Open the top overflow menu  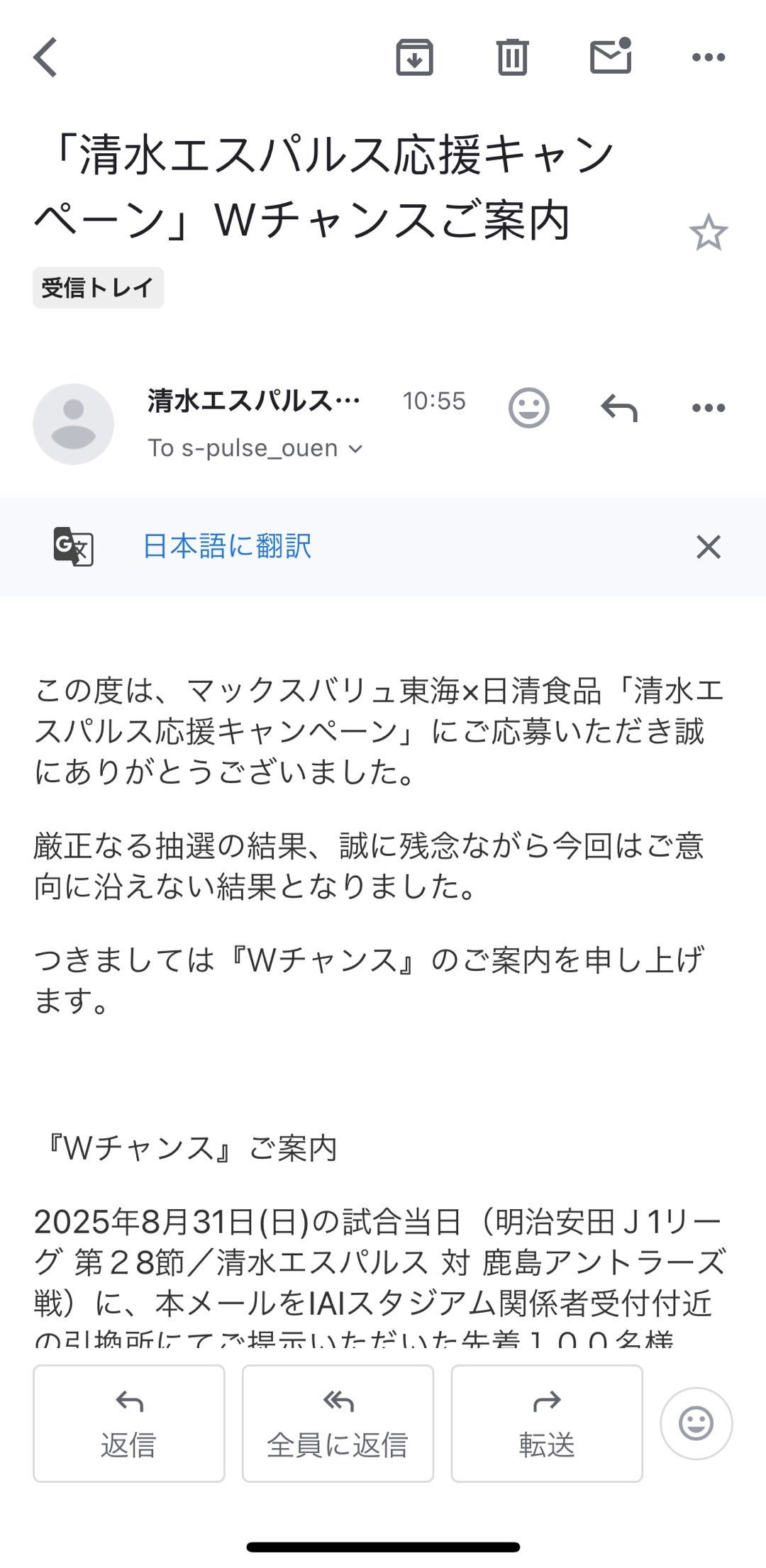point(708,57)
